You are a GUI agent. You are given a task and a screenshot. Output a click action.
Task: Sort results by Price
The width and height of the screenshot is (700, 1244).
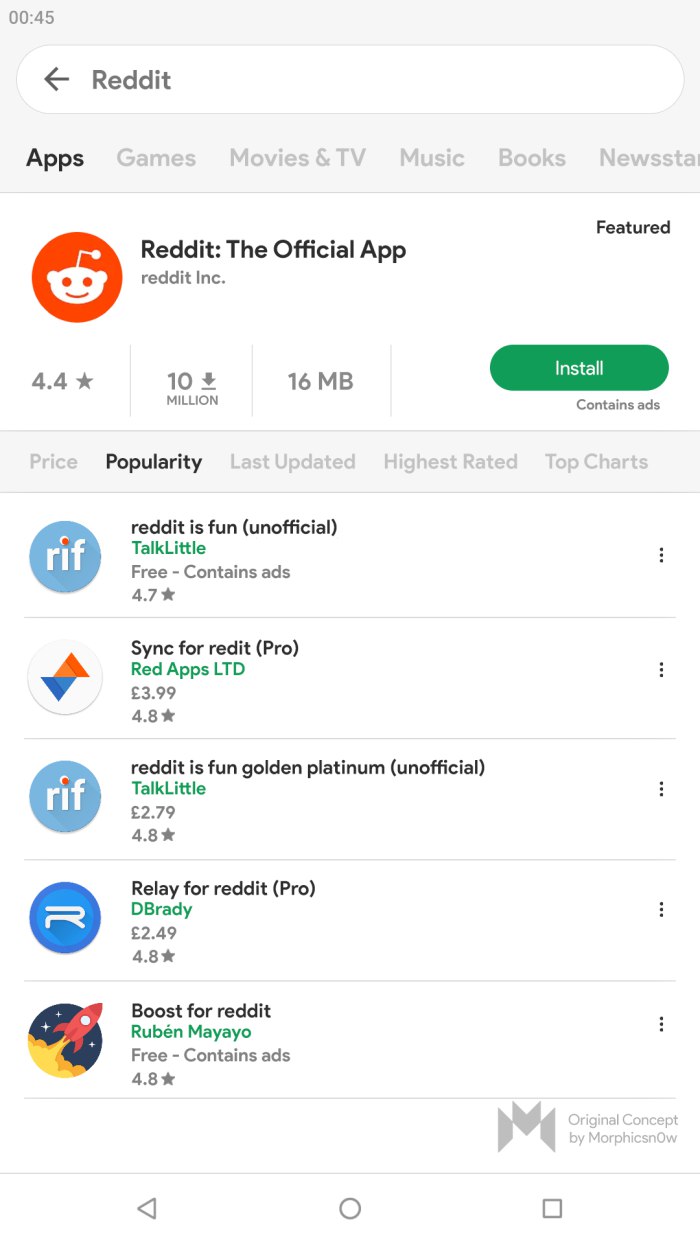[53, 462]
